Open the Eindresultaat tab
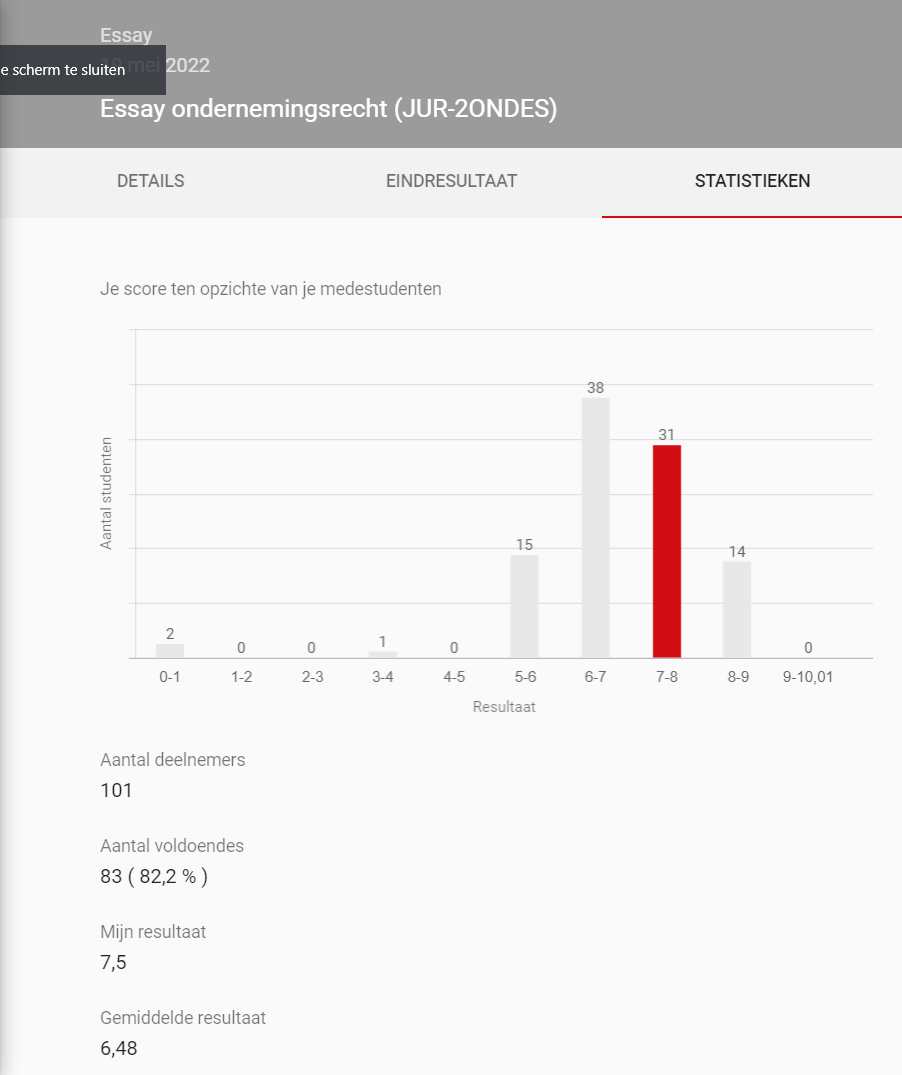This screenshot has height=1075, width=902. coord(451,181)
